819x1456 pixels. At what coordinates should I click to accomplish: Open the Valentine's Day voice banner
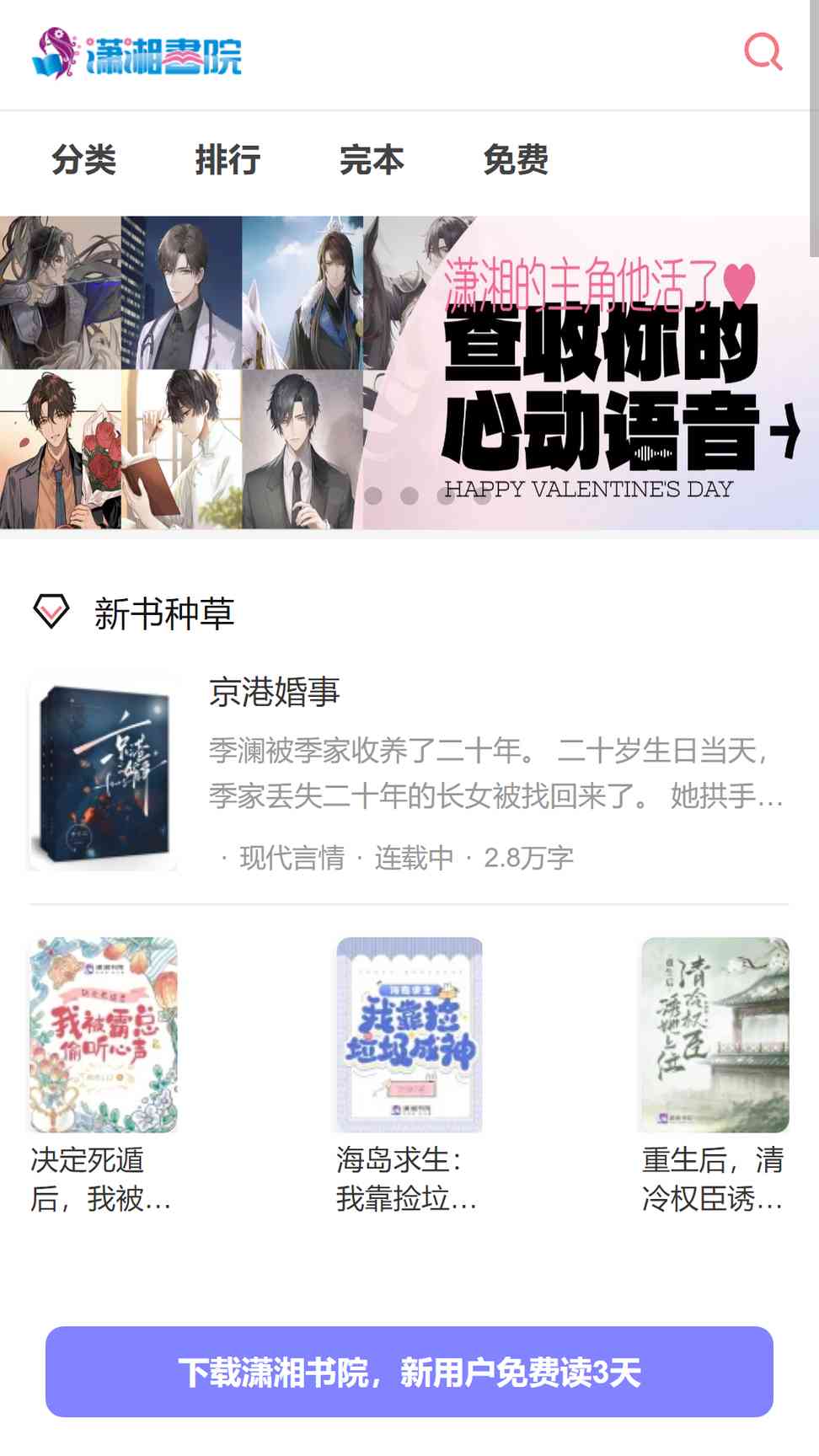pyautogui.click(x=409, y=372)
